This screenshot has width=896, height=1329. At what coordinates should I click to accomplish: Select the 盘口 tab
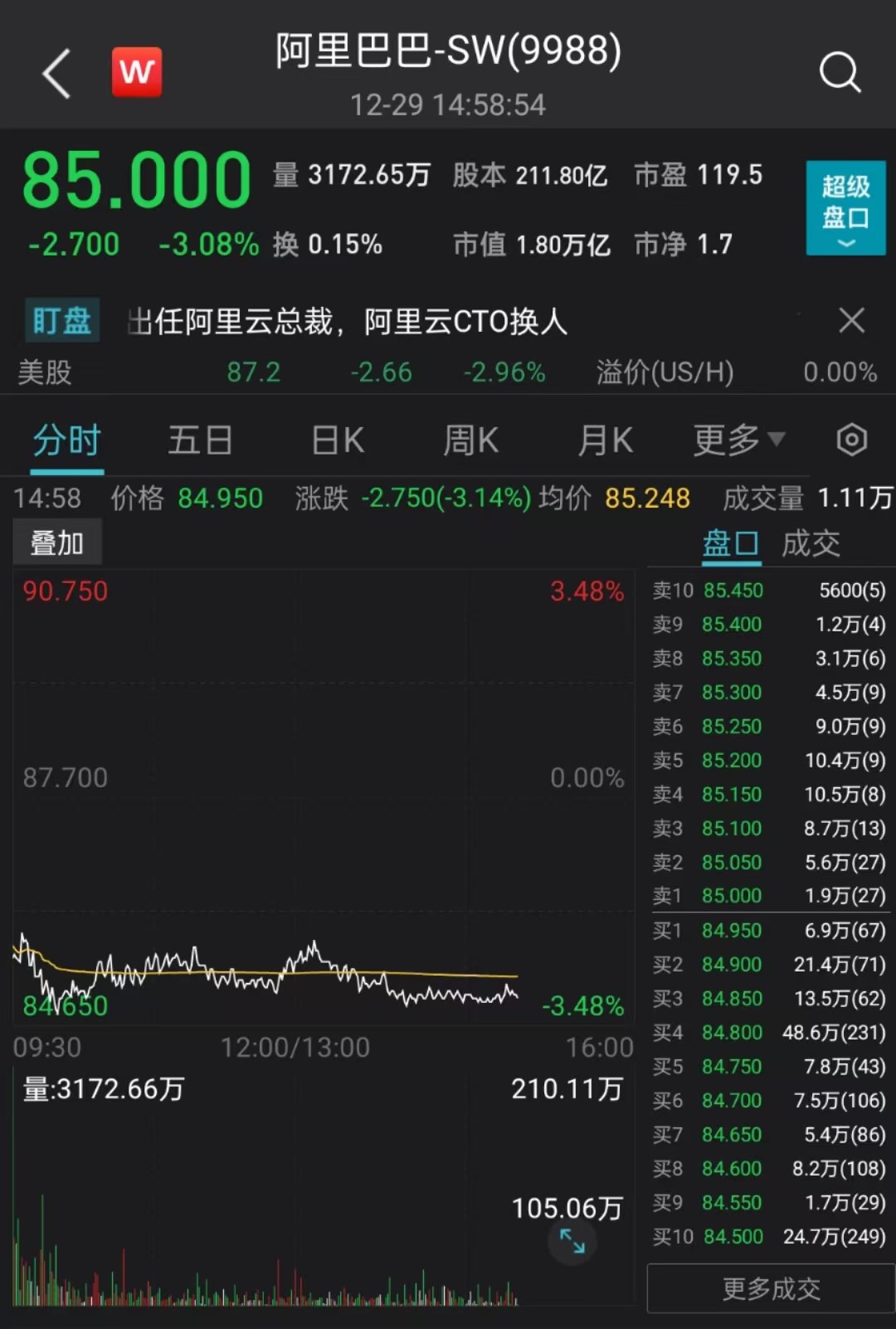(730, 543)
